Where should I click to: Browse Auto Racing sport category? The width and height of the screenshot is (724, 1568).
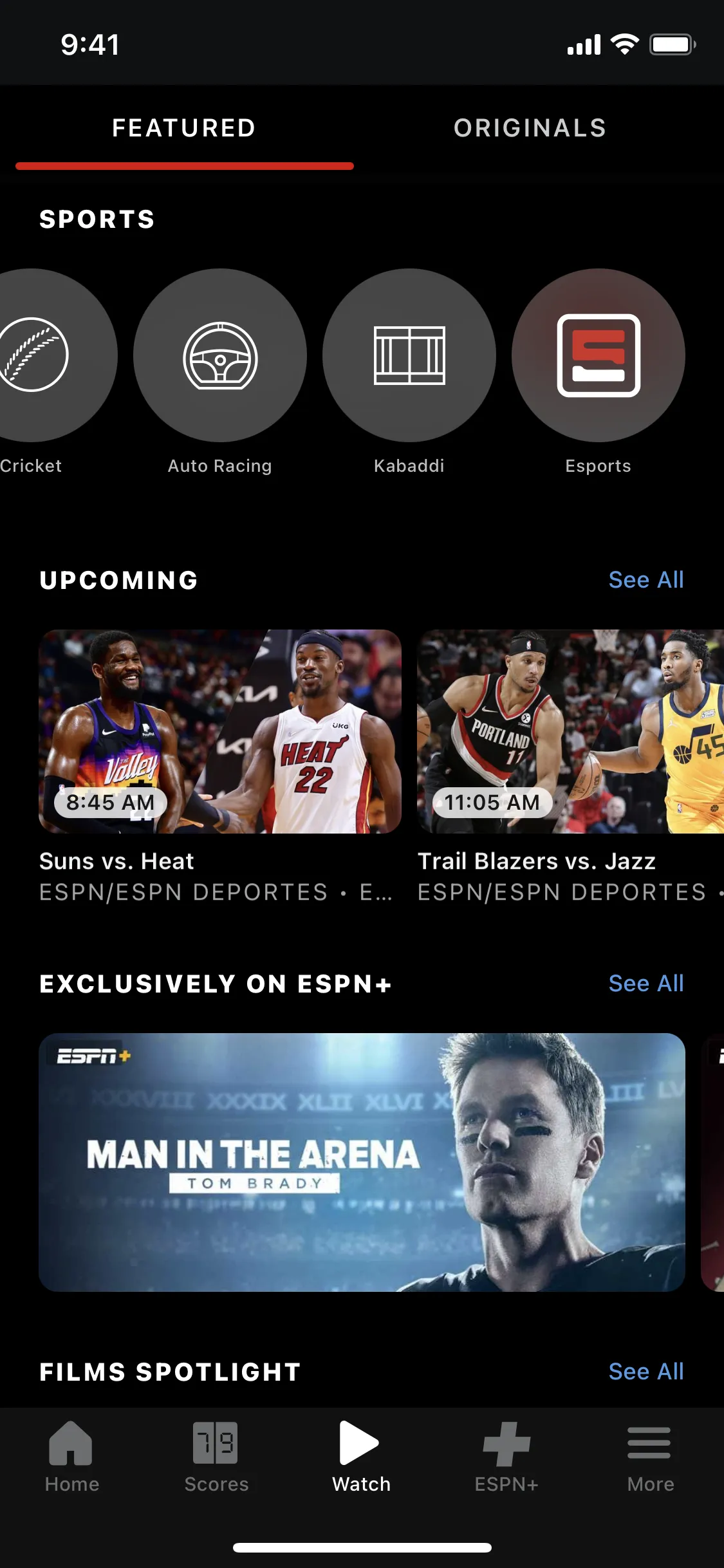click(220, 355)
